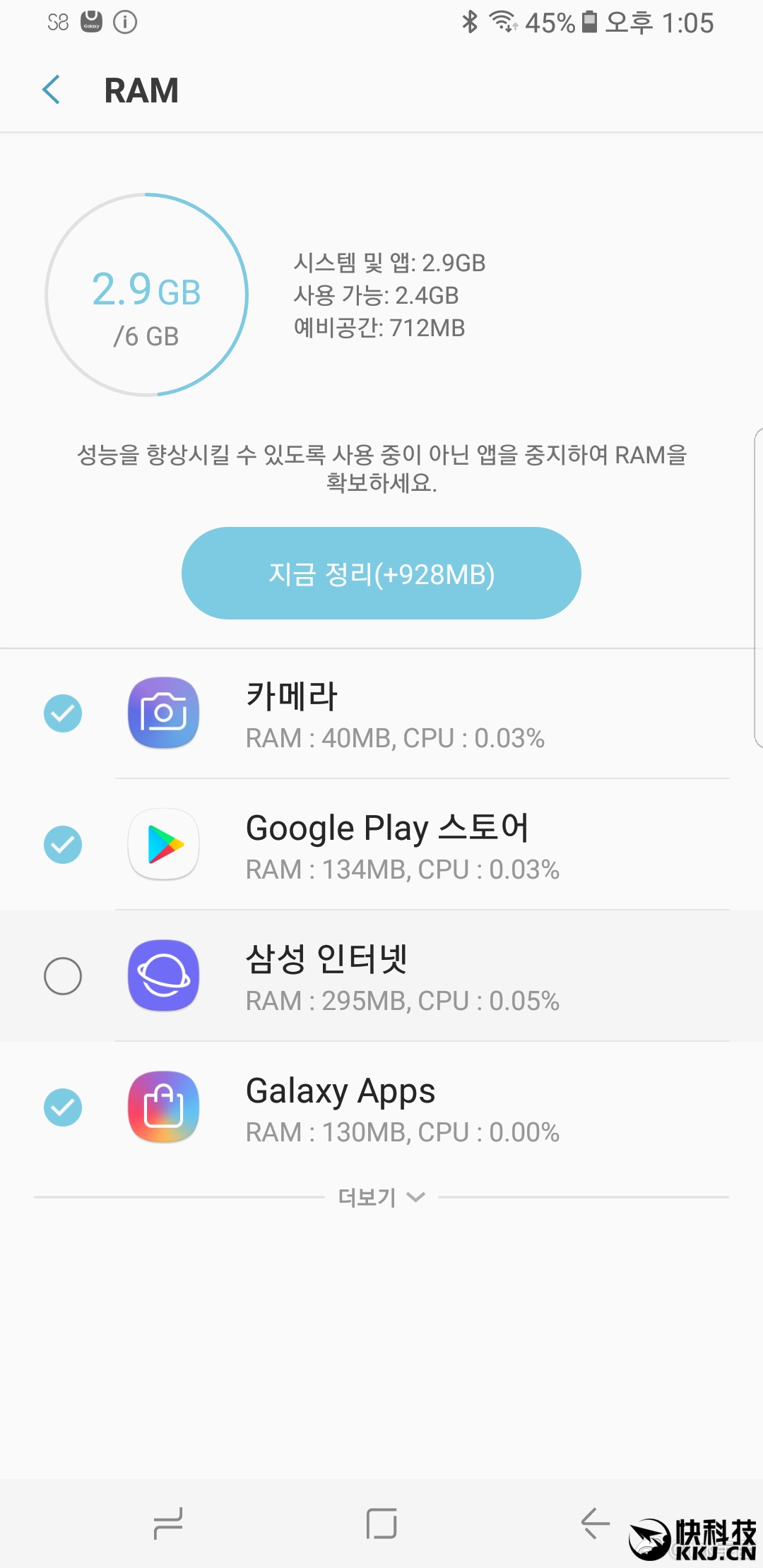Open recent apps from the navigation bar
Screen dimensions: 763x1568
168,1523
